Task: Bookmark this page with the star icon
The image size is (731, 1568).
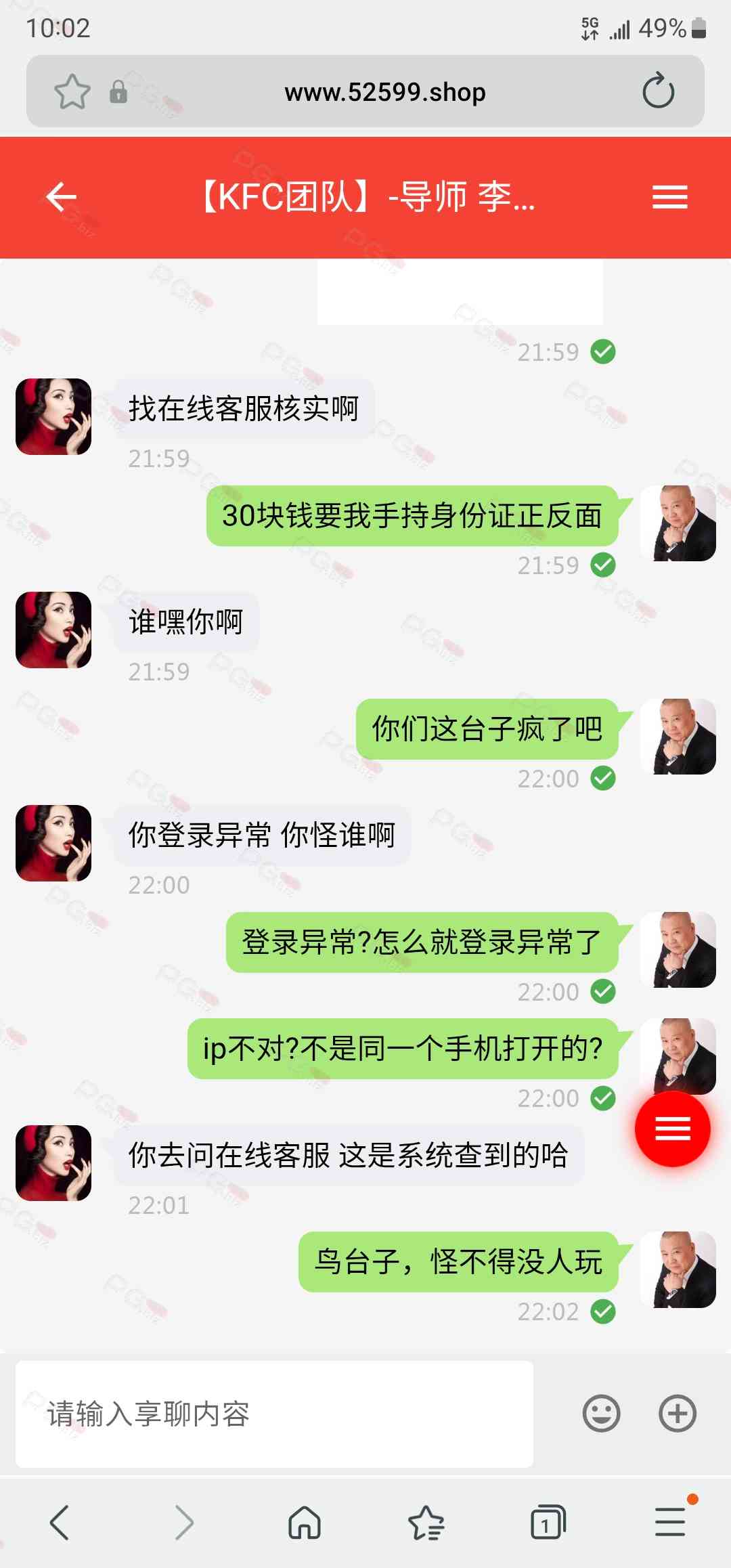Action: point(72,91)
